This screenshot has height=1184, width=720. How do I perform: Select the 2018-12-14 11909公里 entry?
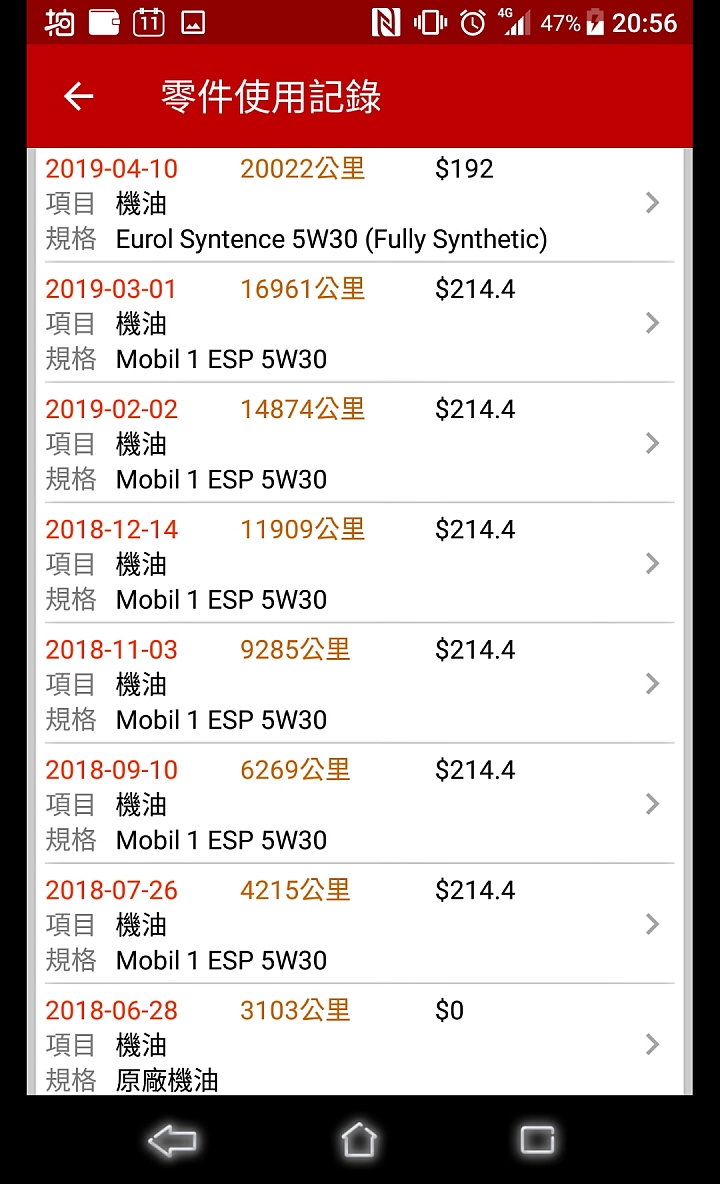(359, 563)
